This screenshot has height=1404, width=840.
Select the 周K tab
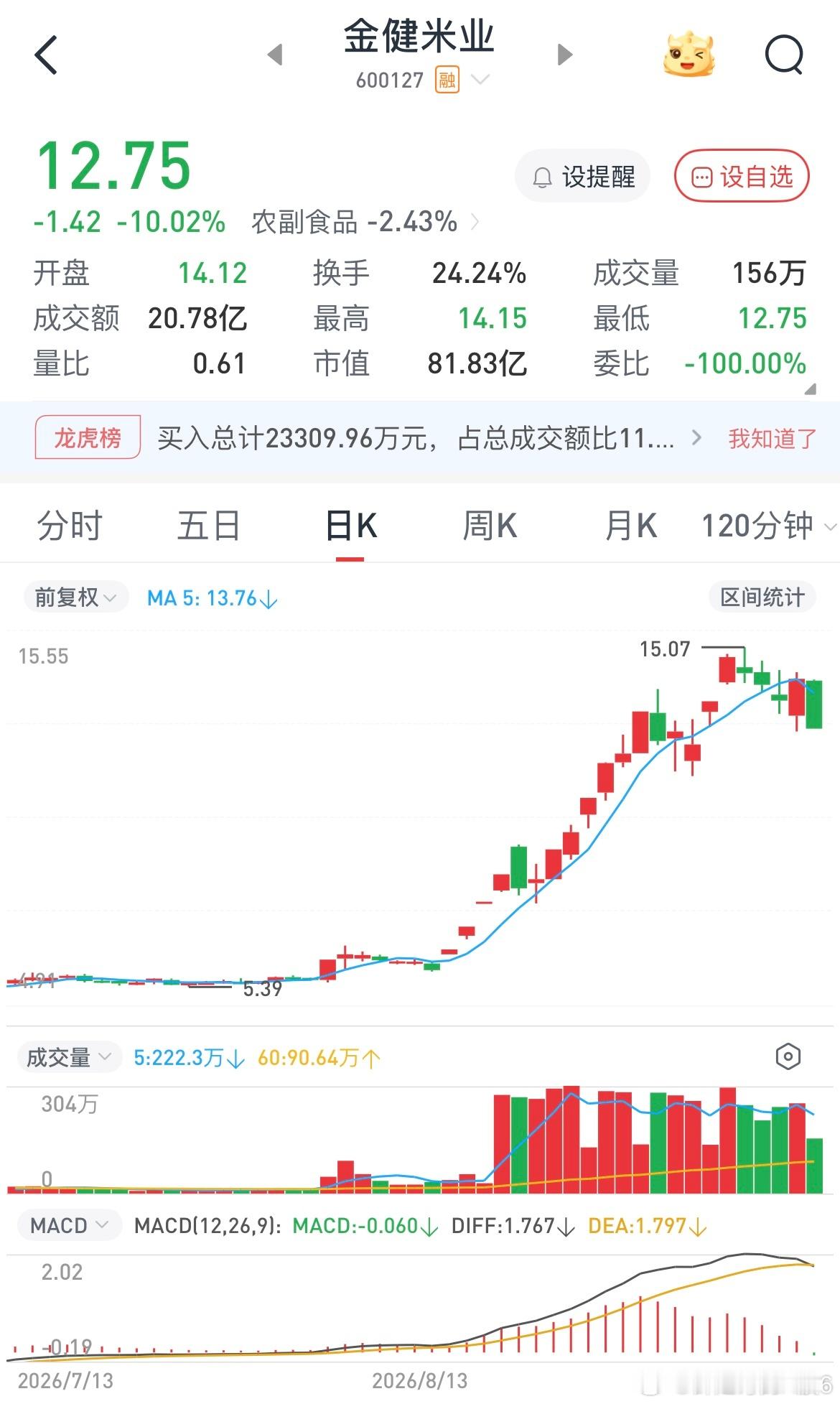[x=490, y=526]
